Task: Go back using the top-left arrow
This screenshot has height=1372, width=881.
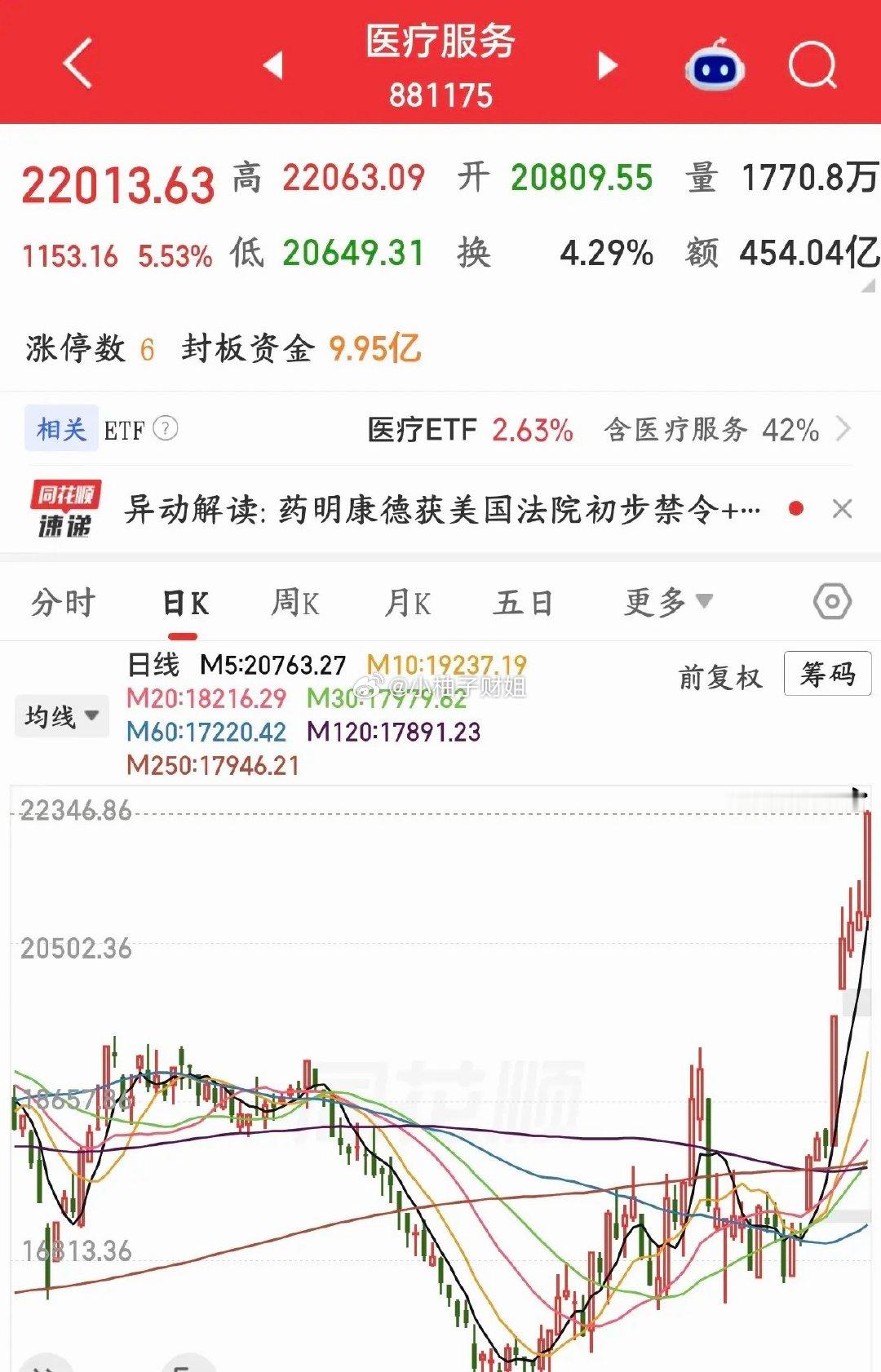Action: click(78, 63)
